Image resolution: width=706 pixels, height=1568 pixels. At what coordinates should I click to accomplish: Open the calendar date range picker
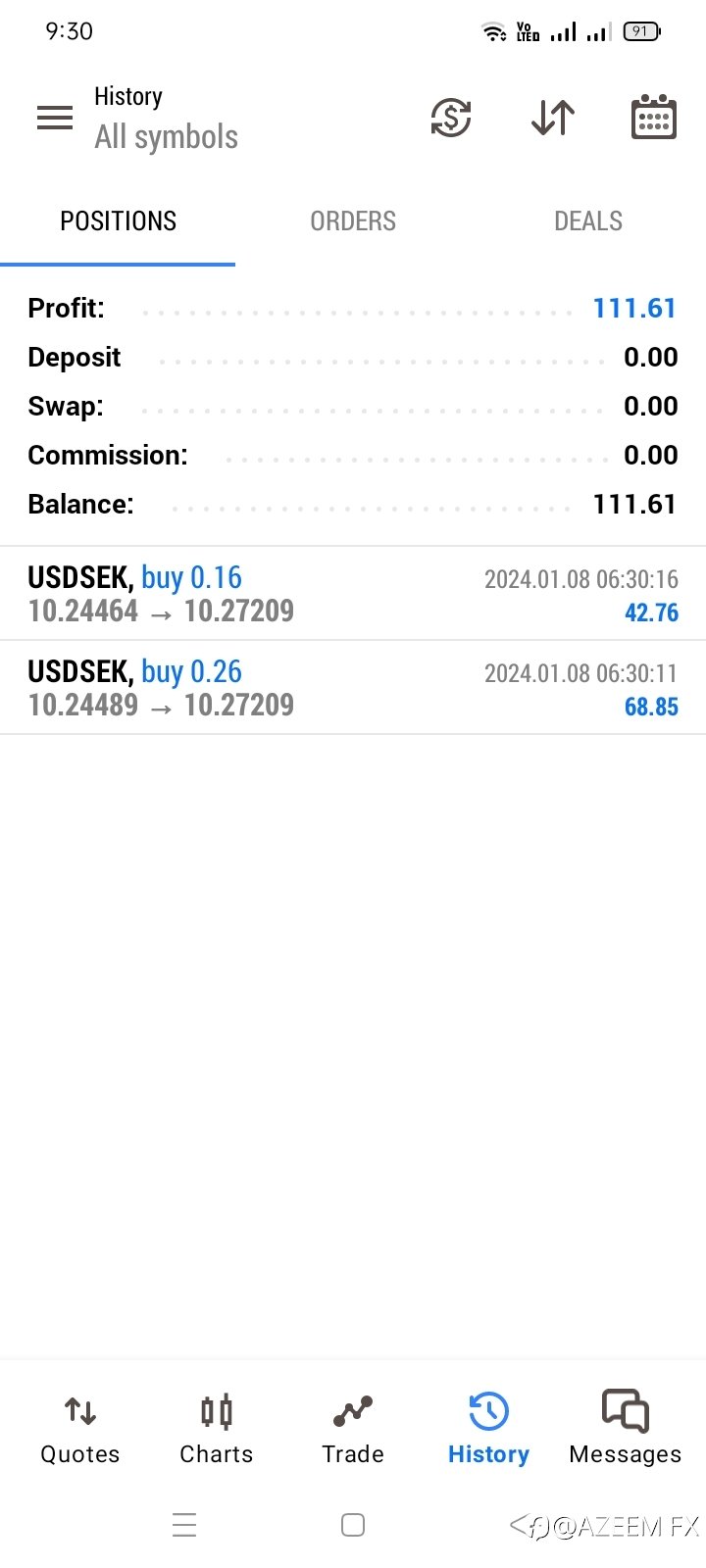(653, 118)
